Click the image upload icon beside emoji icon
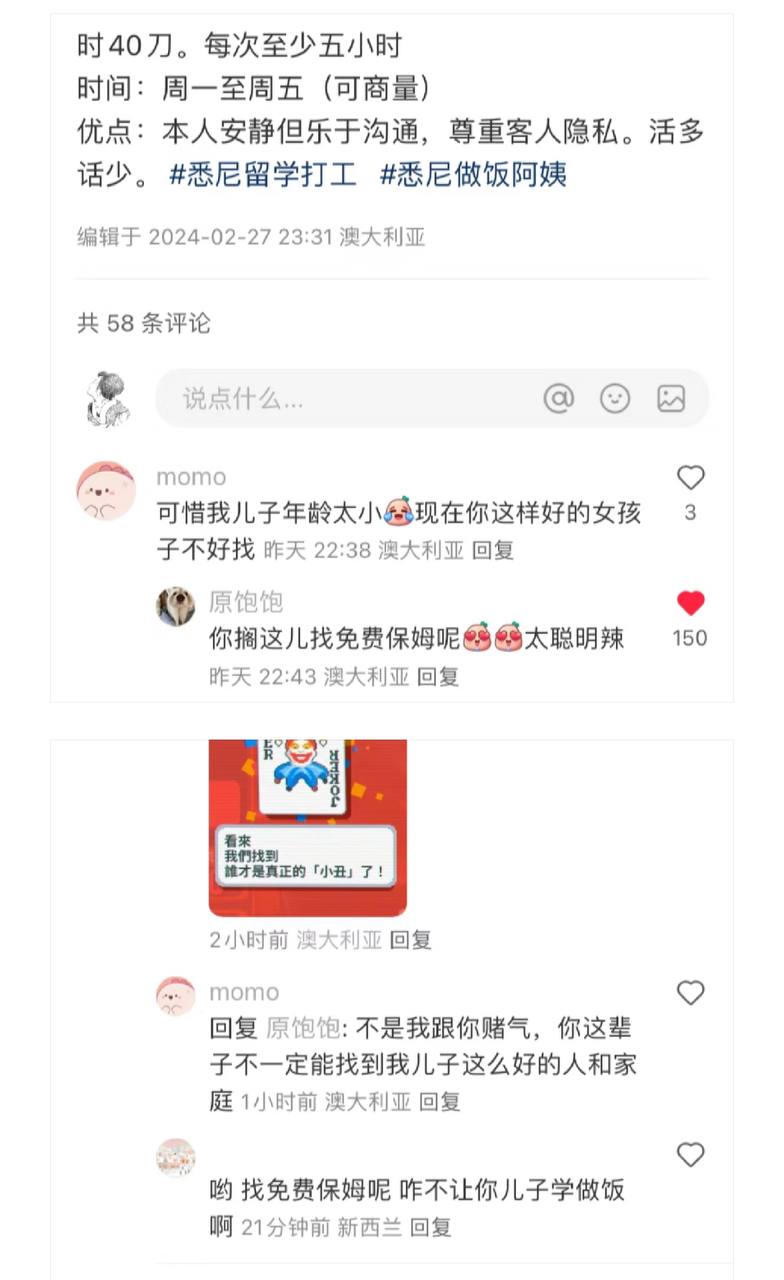The height and width of the screenshot is (1280, 784). [x=673, y=398]
